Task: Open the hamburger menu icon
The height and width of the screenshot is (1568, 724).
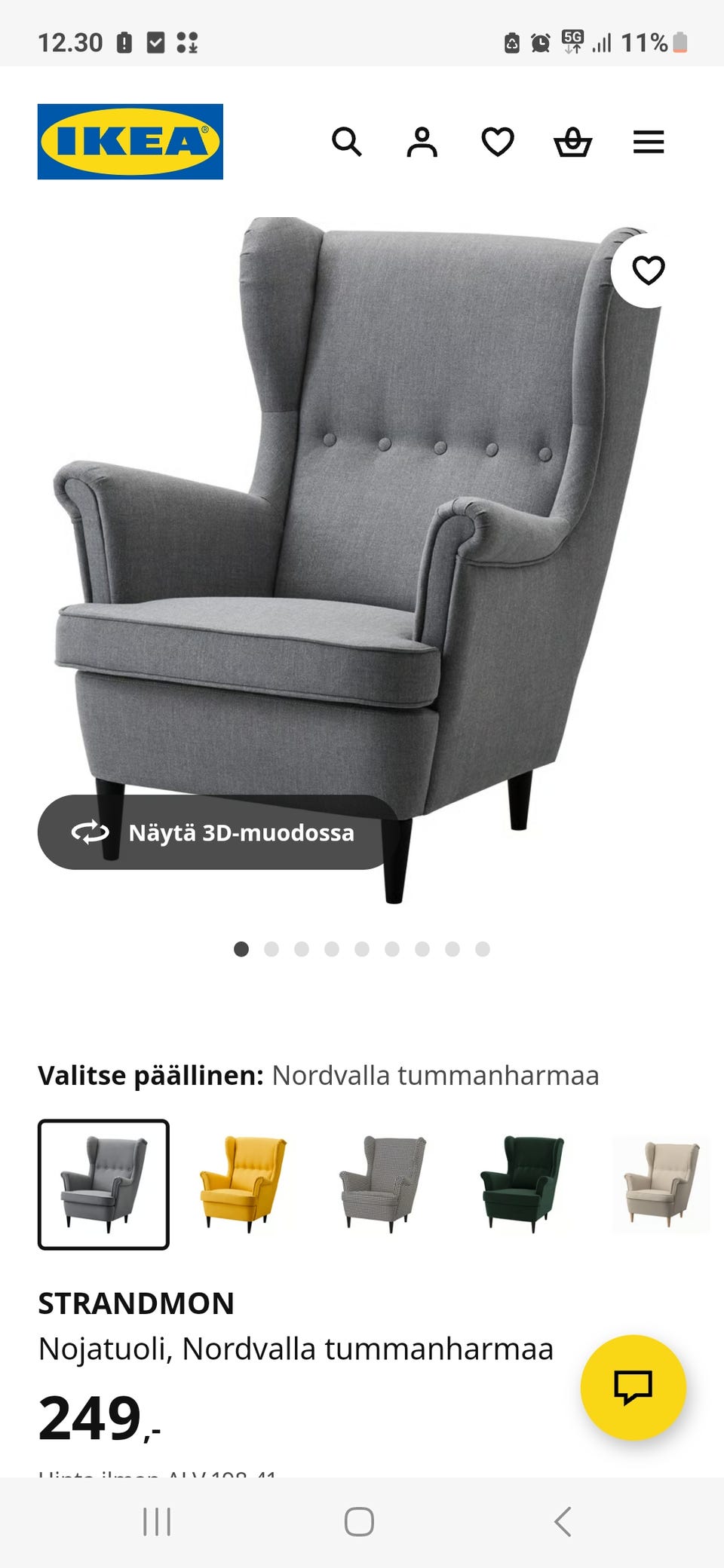Action: 649,142
